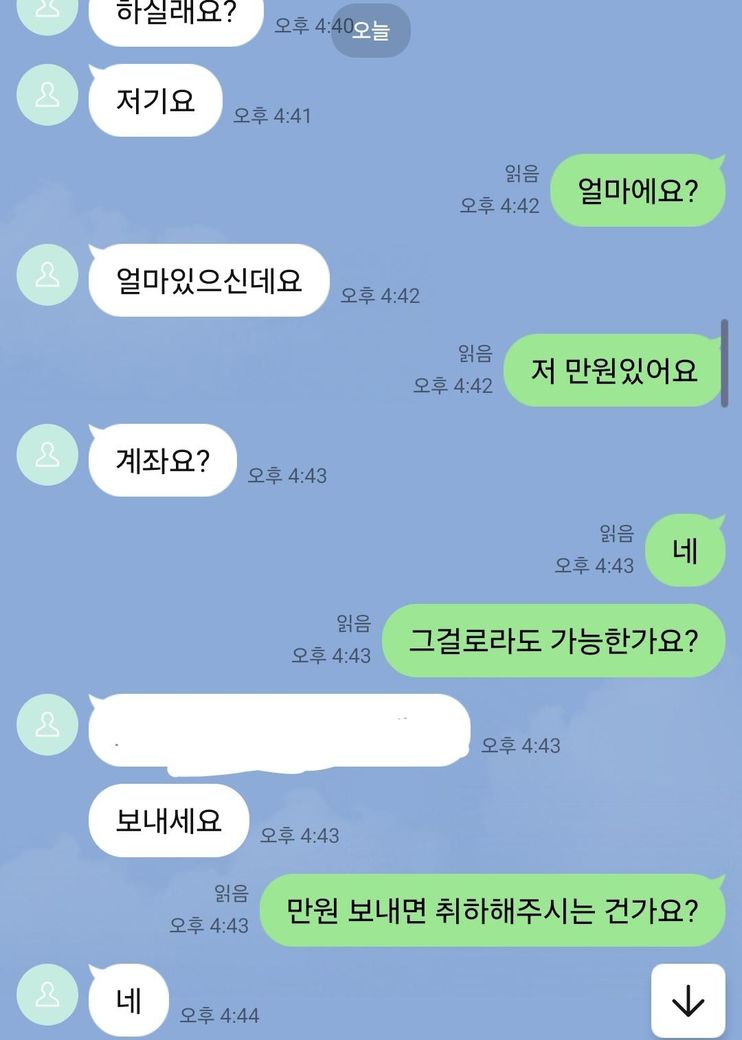742x1040 pixels.
Task: View profile from avatar beside final "네" message
Action: (x=47, y=995)
